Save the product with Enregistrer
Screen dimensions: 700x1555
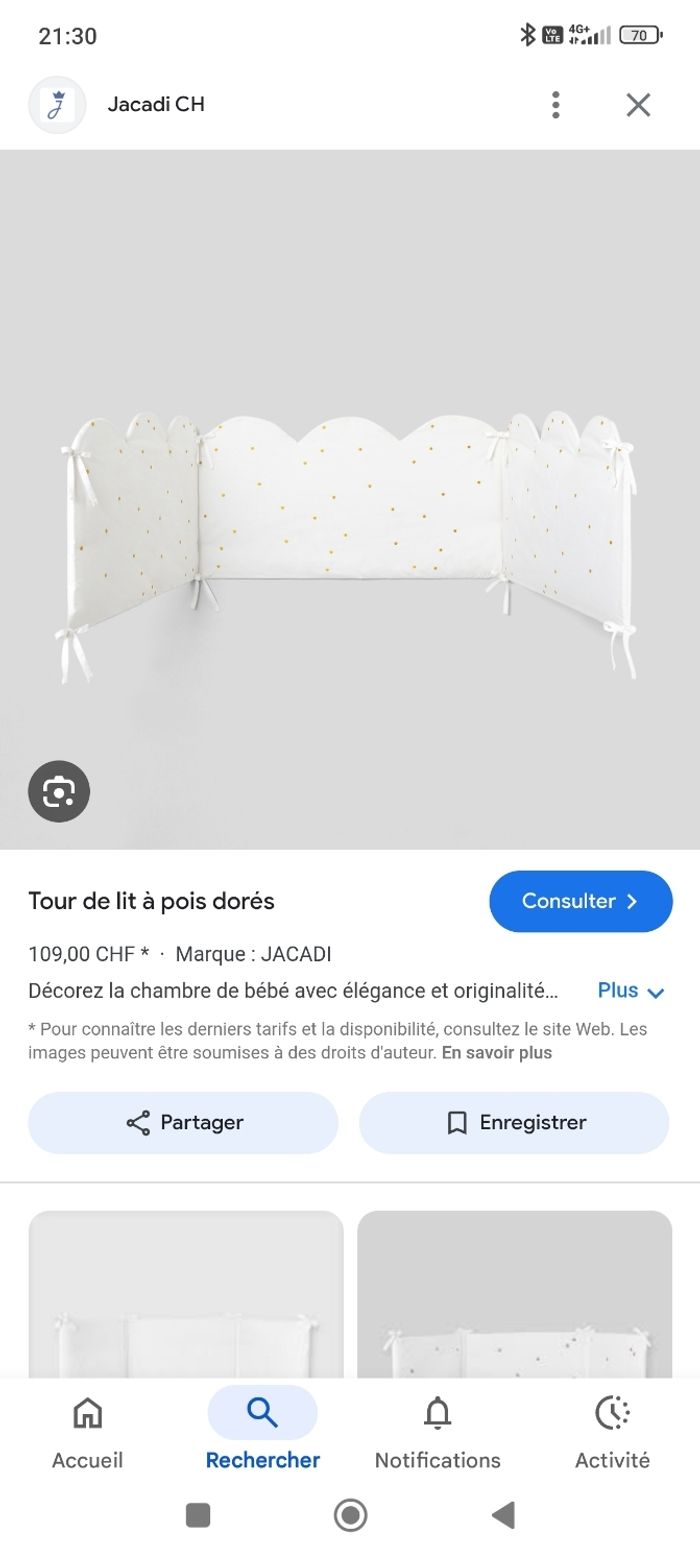514,1123
